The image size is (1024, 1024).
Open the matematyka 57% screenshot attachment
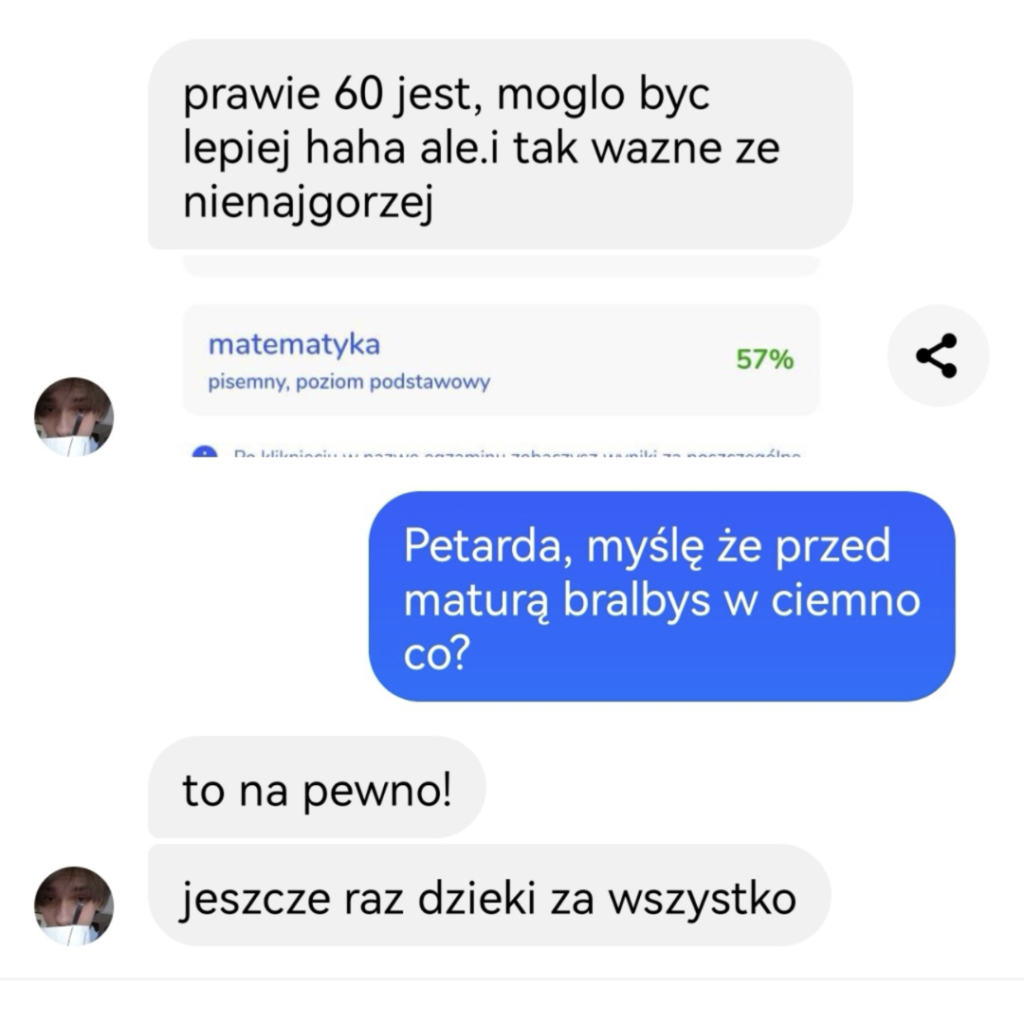pyautogui.click(x=500, y=360)
